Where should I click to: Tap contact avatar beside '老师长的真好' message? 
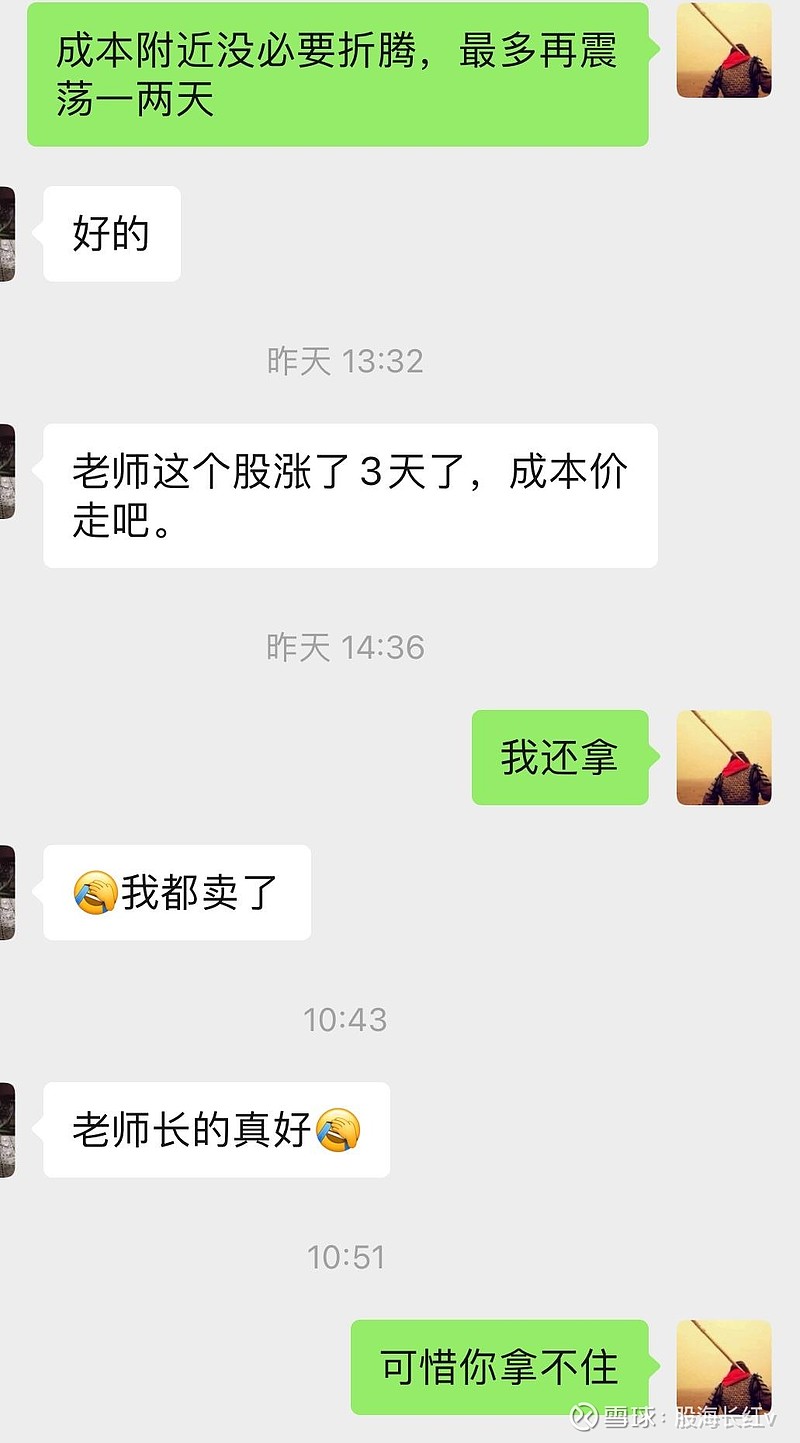click(x=6, y=1129)
